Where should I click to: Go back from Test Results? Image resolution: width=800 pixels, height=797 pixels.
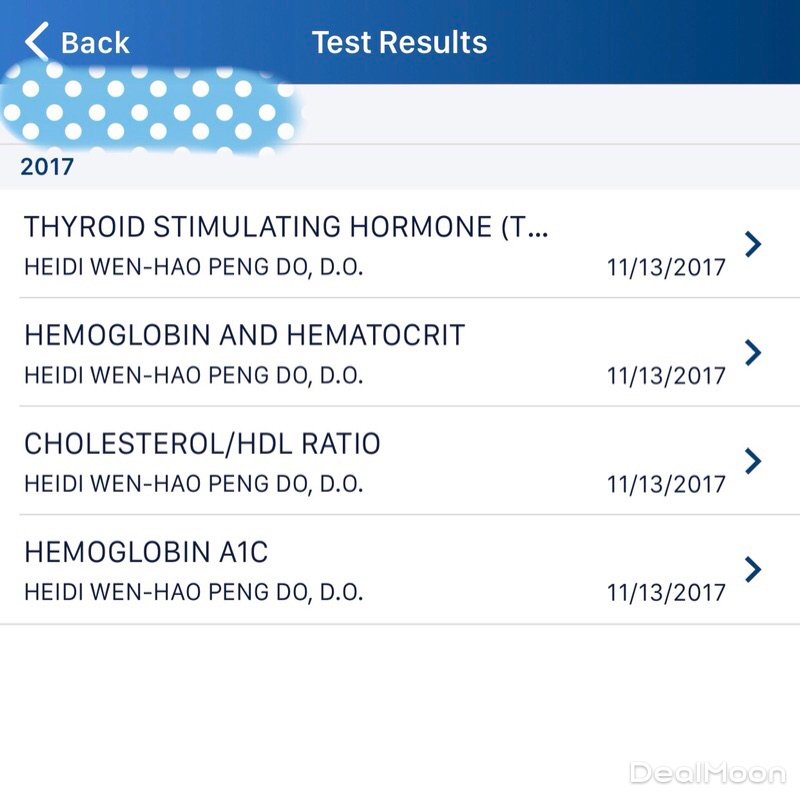pos(78,42)
